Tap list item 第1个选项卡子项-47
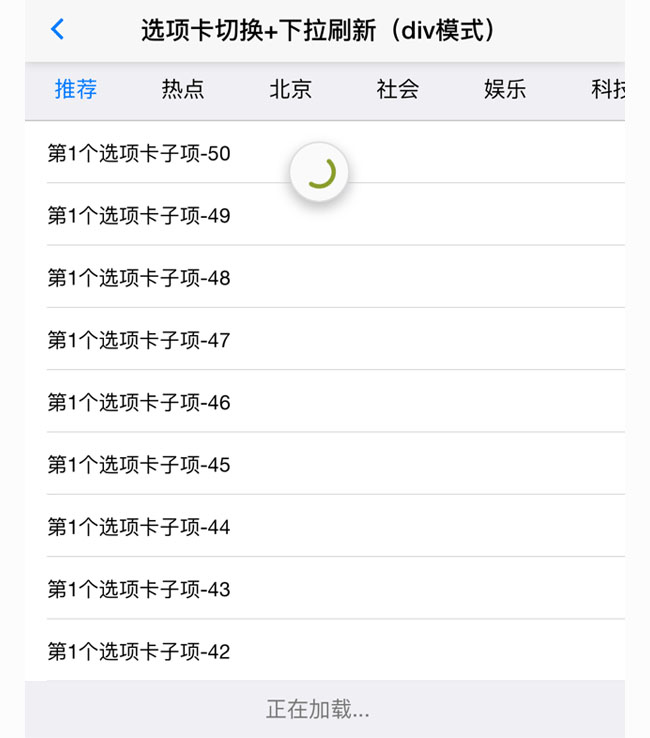Viewport: 650px width, 738px height. pos(139,341)
